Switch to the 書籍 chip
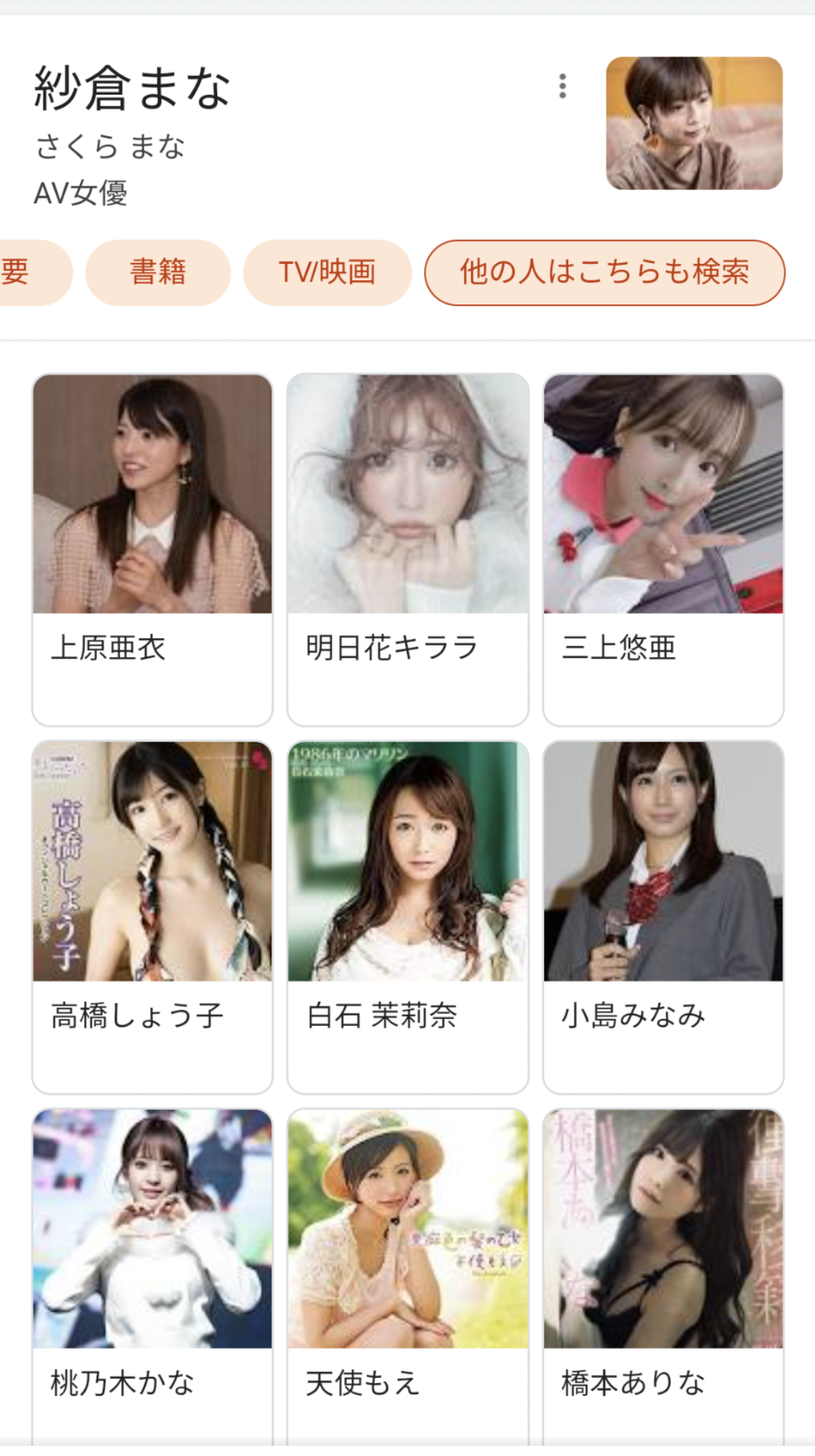Image resolution: width=815 pixels, height=1456 pixels. 158,272
